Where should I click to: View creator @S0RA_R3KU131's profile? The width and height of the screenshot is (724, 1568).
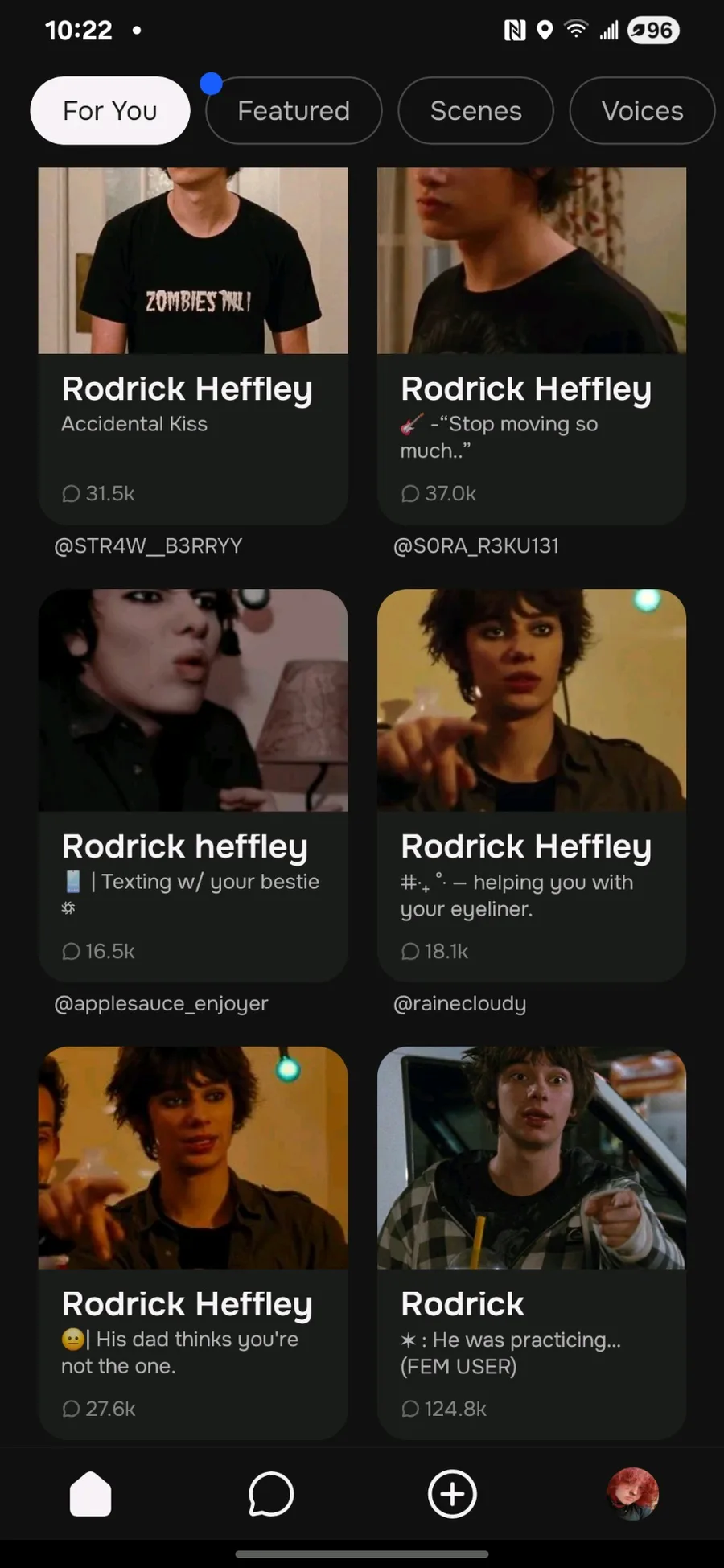tap(475, 546)
